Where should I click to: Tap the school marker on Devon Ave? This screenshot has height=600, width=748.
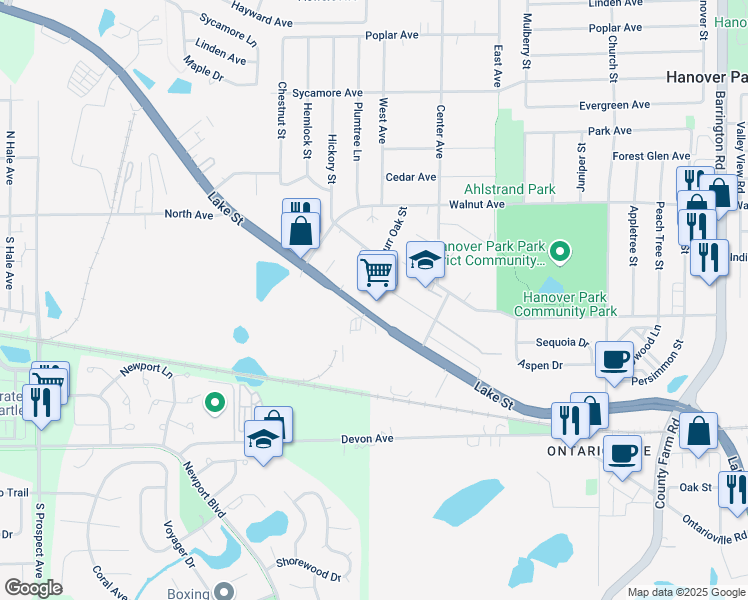click(264, 439)
